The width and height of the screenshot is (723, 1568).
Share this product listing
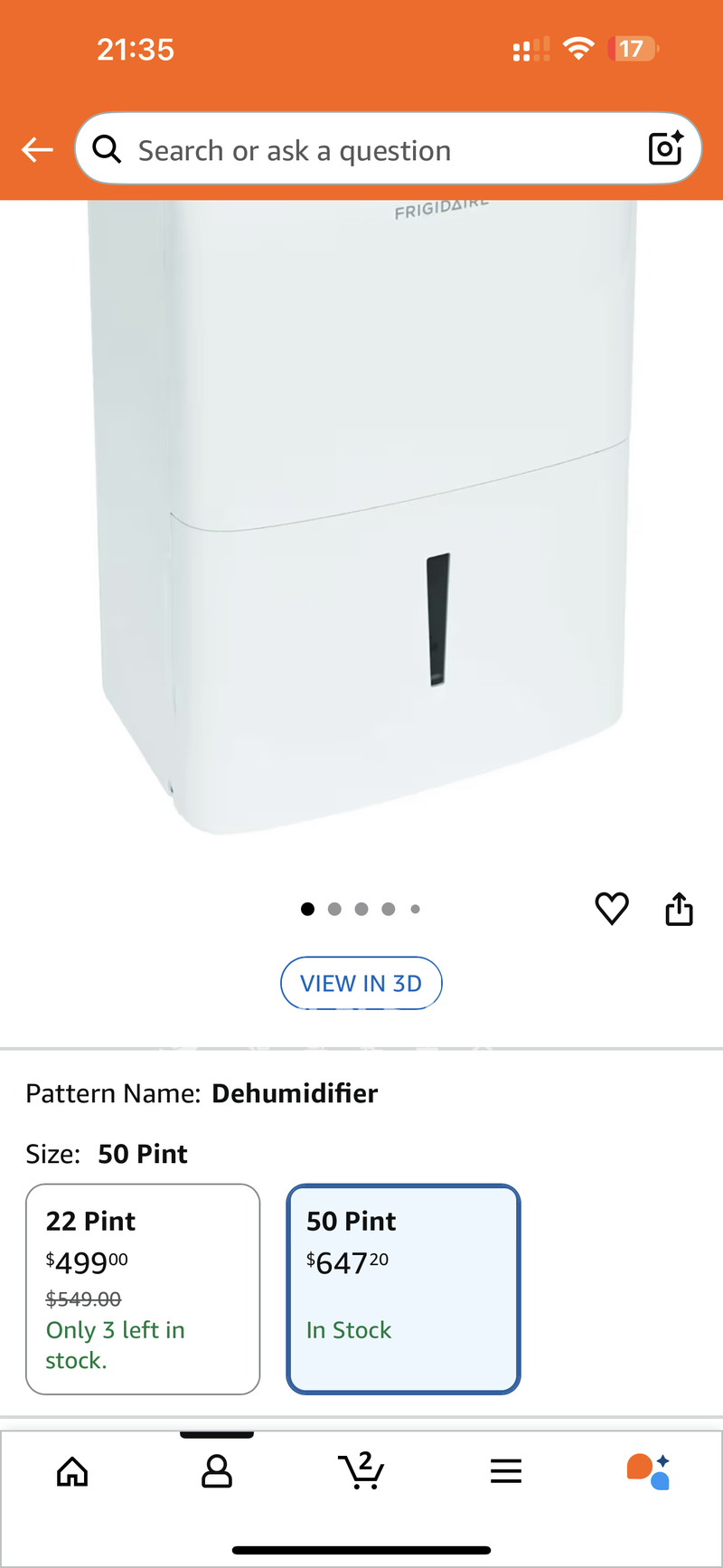[x=680, y=909]
